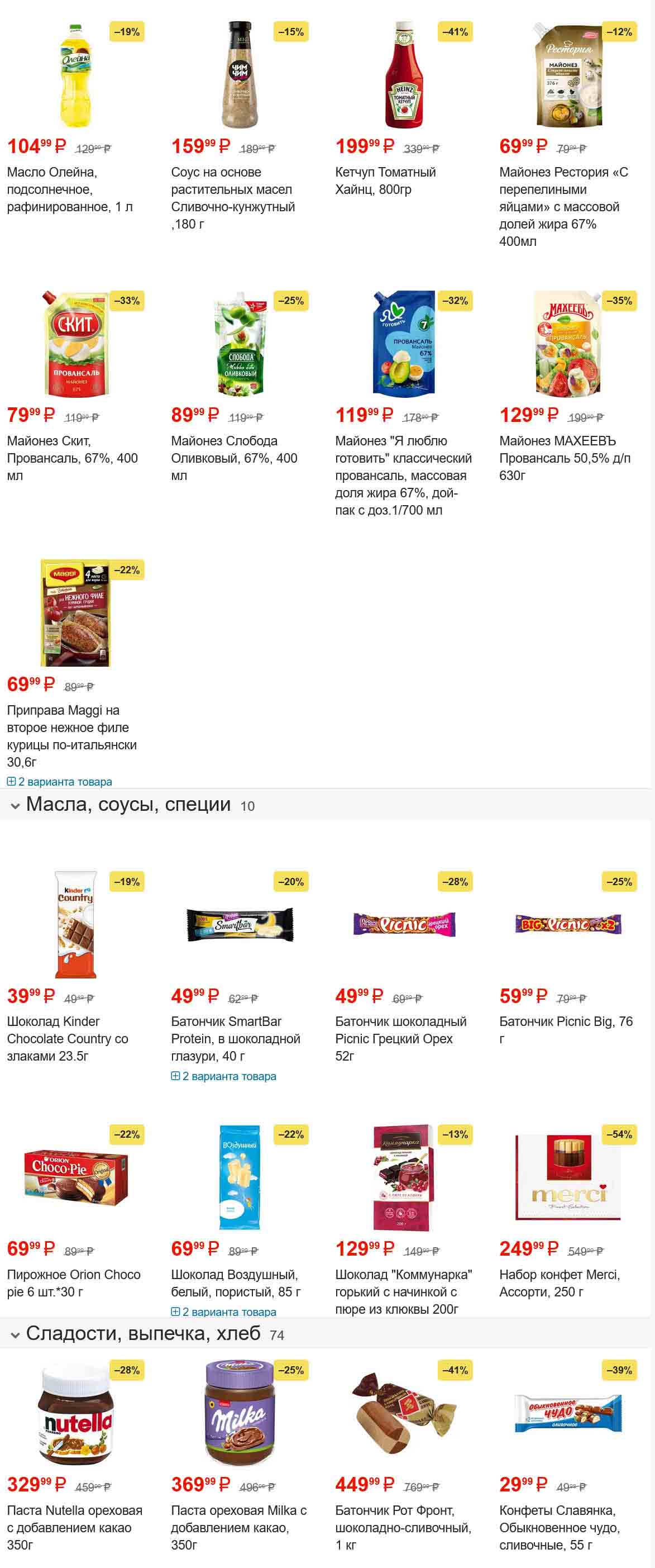The width and height of the screenshot is (655, 1568).
Task: Open Майонез Слобода Оливковый product
Action: 233,458
